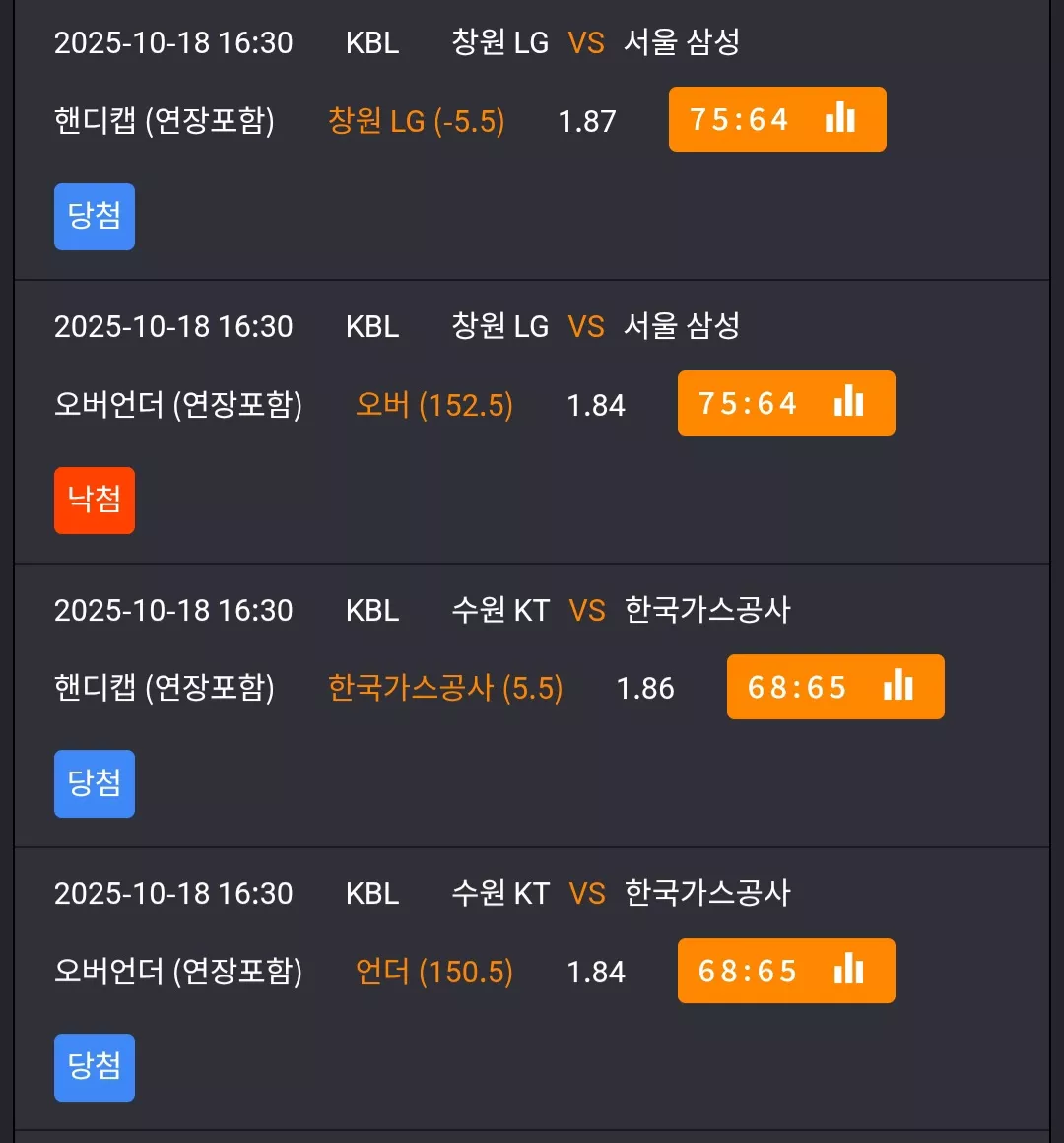Open 75:64 score stats for 오버 (152.5) bet
1064x1143 pixels.
click(786, 403)
